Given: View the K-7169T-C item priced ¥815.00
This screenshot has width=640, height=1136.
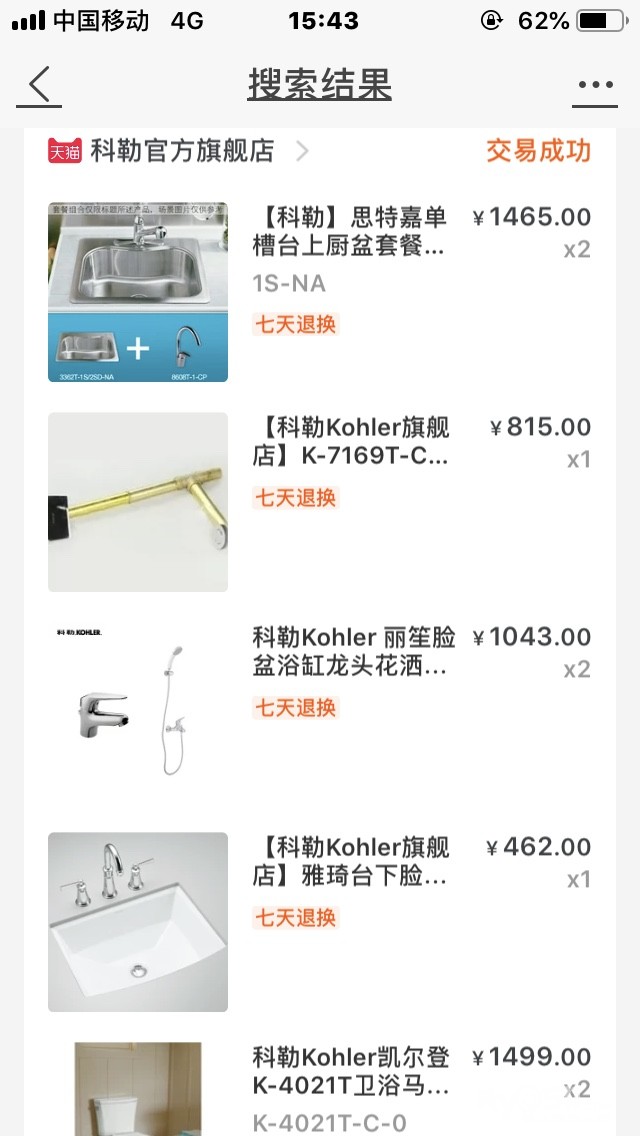Looking at the screenshot, I should pos(350,442).
